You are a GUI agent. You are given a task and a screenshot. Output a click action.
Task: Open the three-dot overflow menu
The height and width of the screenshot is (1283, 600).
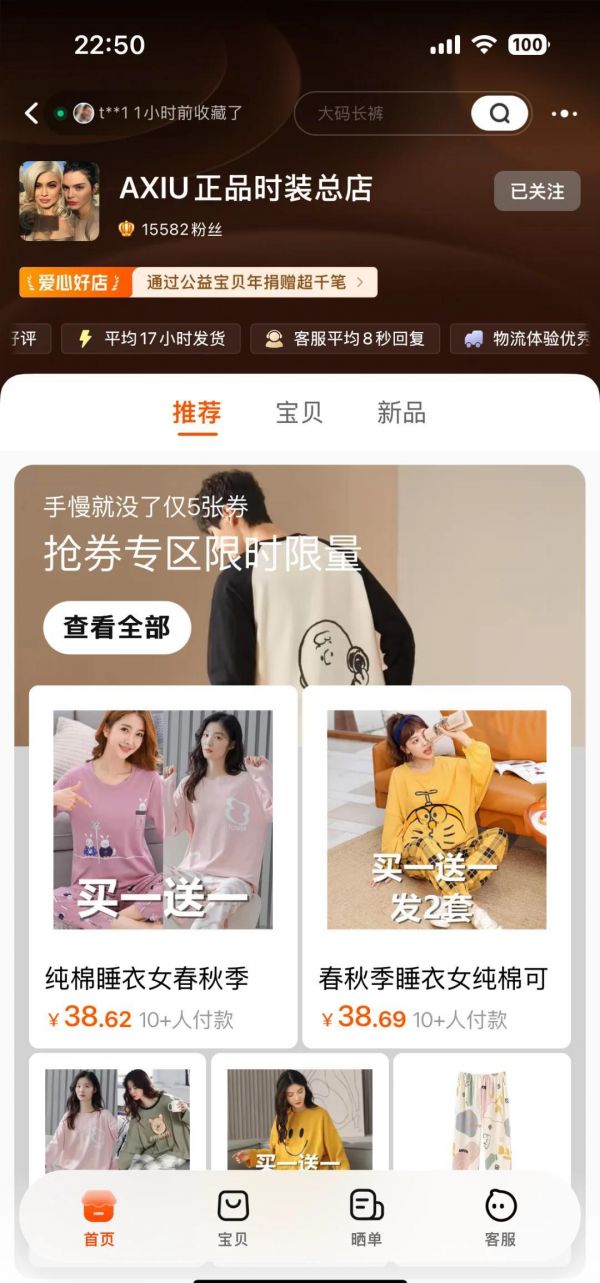click(x=564, y=114)
